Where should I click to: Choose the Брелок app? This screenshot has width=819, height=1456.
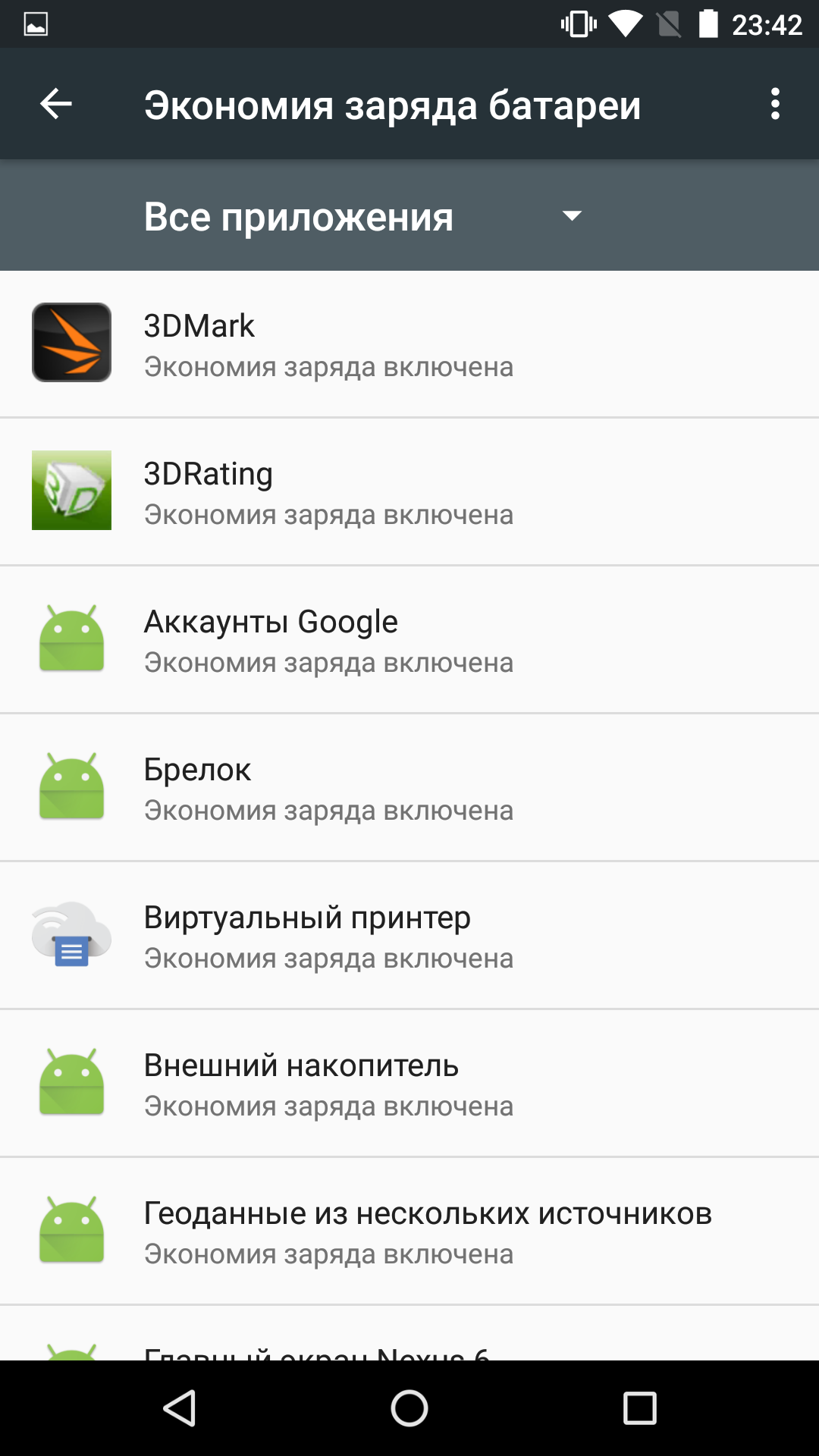(x=409, y=787)
